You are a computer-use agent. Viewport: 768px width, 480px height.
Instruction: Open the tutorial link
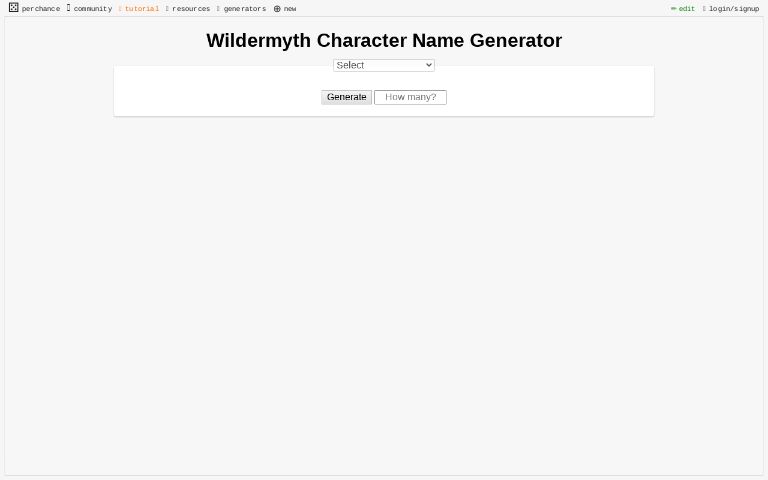(x=140, y=8)
